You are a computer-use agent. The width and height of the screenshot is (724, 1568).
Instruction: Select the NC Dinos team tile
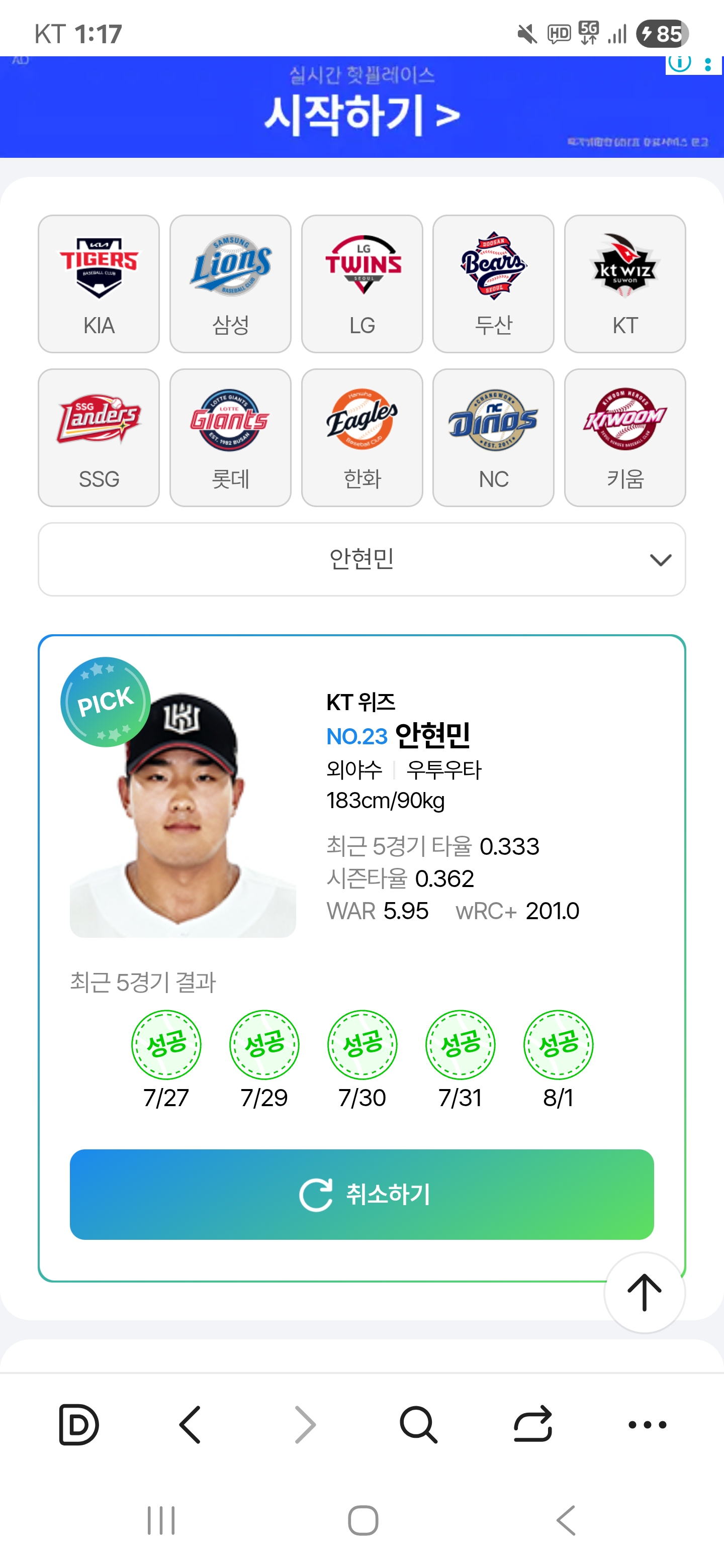(493, 437)
